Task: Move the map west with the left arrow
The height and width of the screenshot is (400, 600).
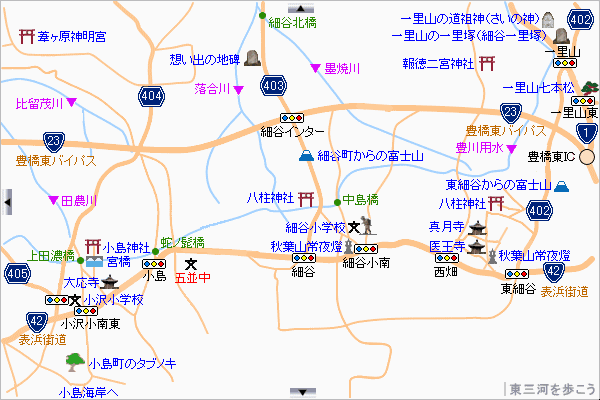Action: pyautogui.click(x=8, y=202)
